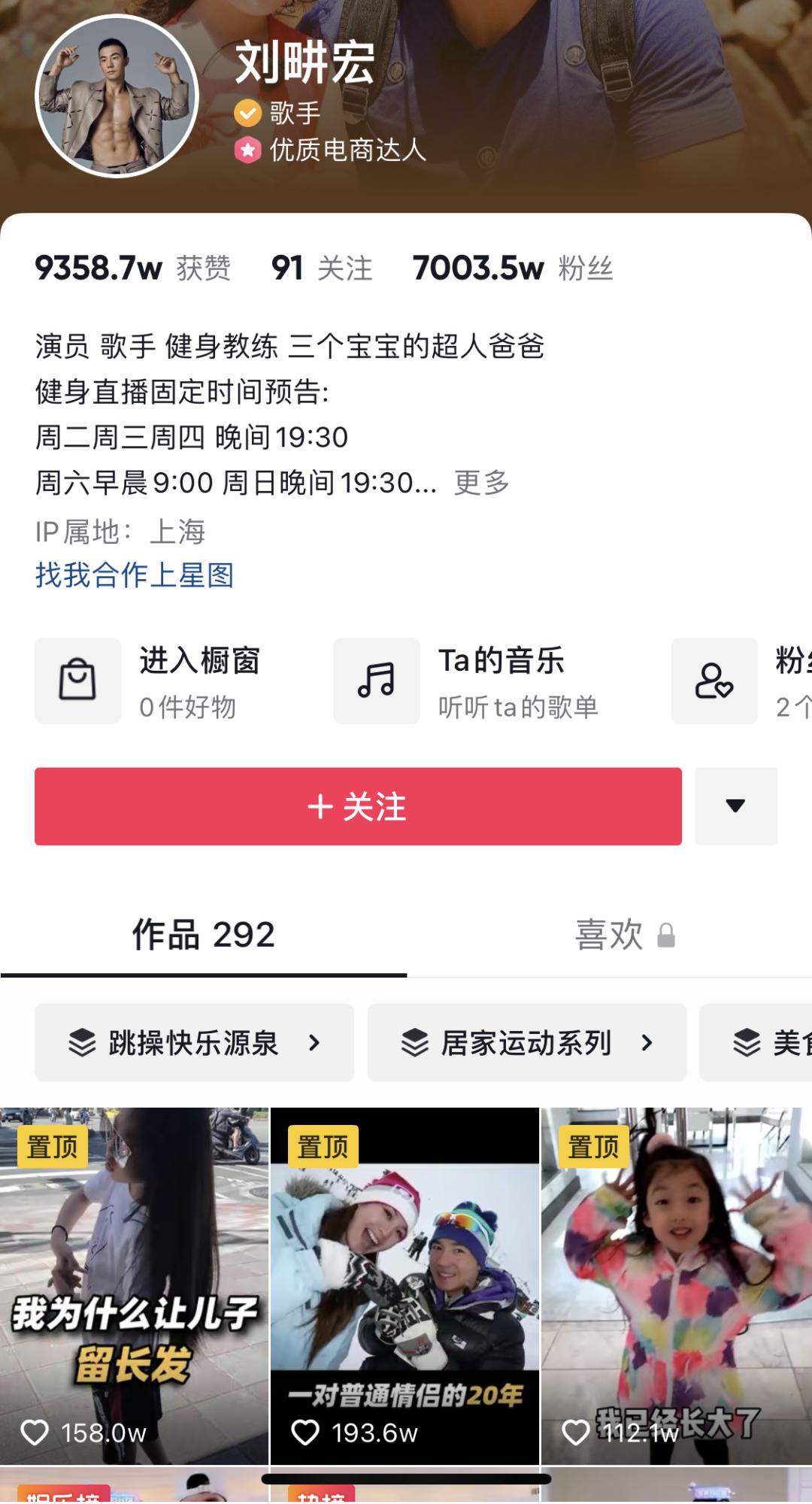This screenshot has height=1504, width=812.
Task: Open the 找我合作上星图 link
Action: [x=135, y=575]
